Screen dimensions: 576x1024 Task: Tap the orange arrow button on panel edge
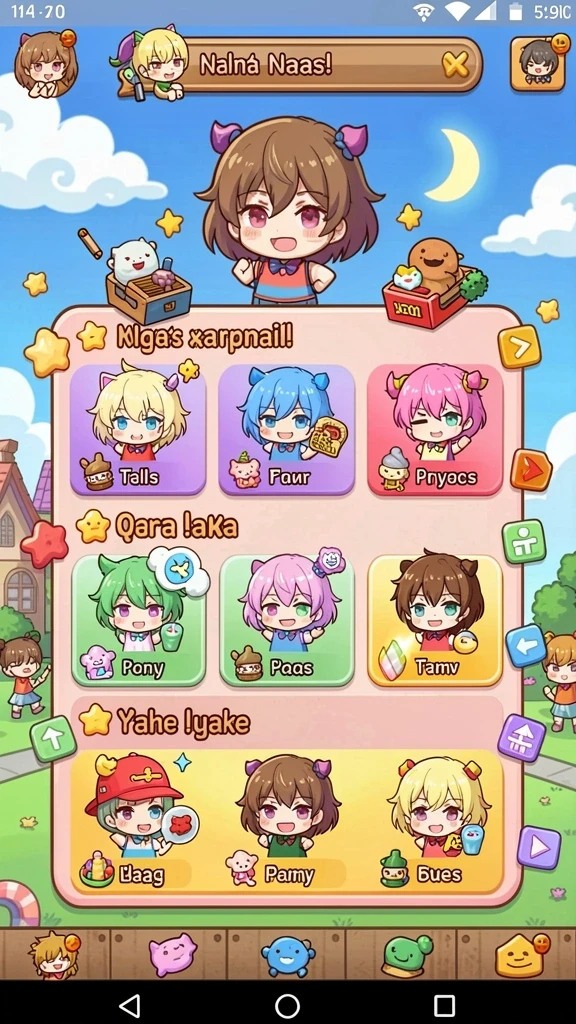(531, 470)
